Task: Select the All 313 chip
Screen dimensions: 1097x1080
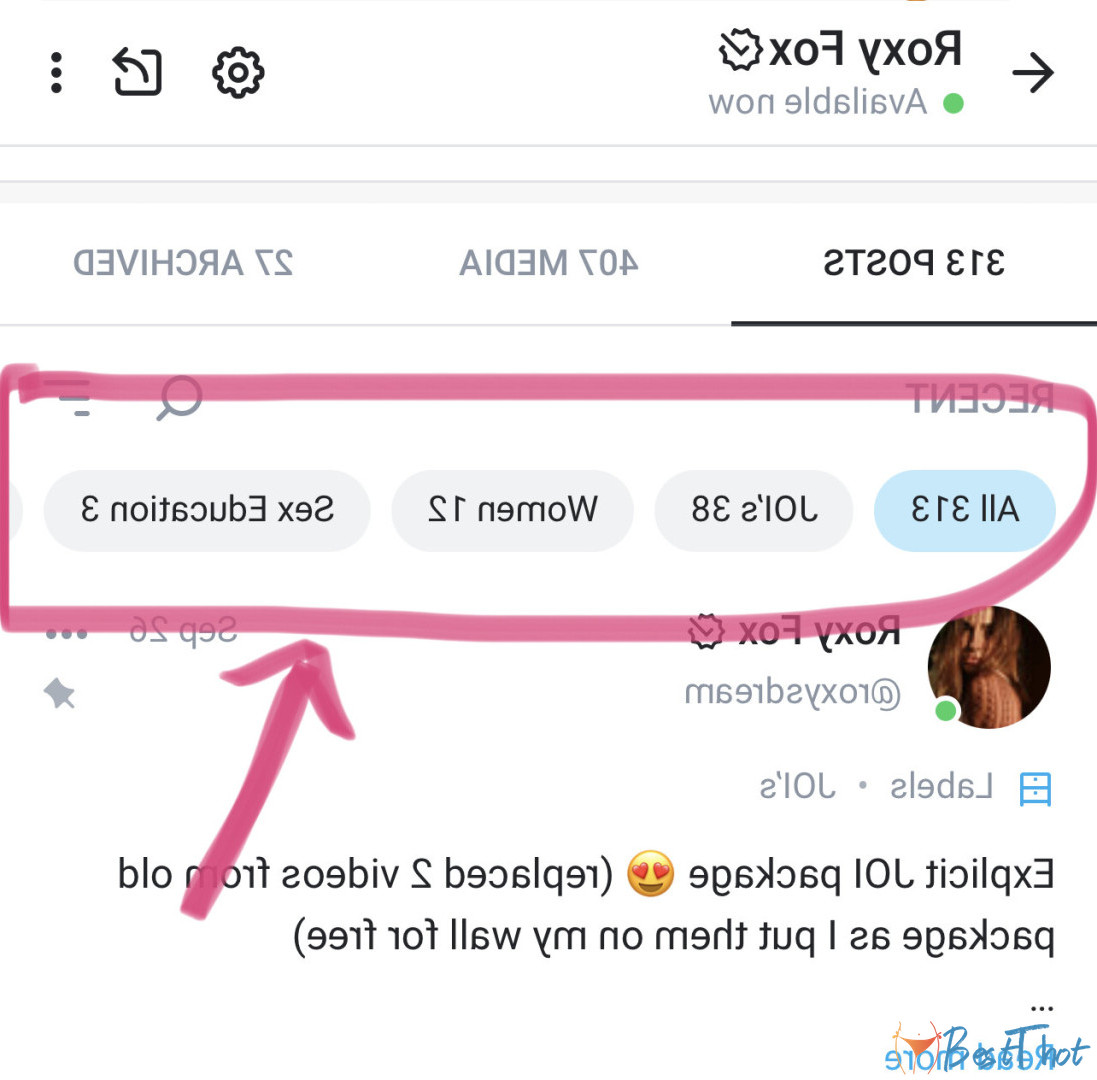Action: (x=965, y=510)
